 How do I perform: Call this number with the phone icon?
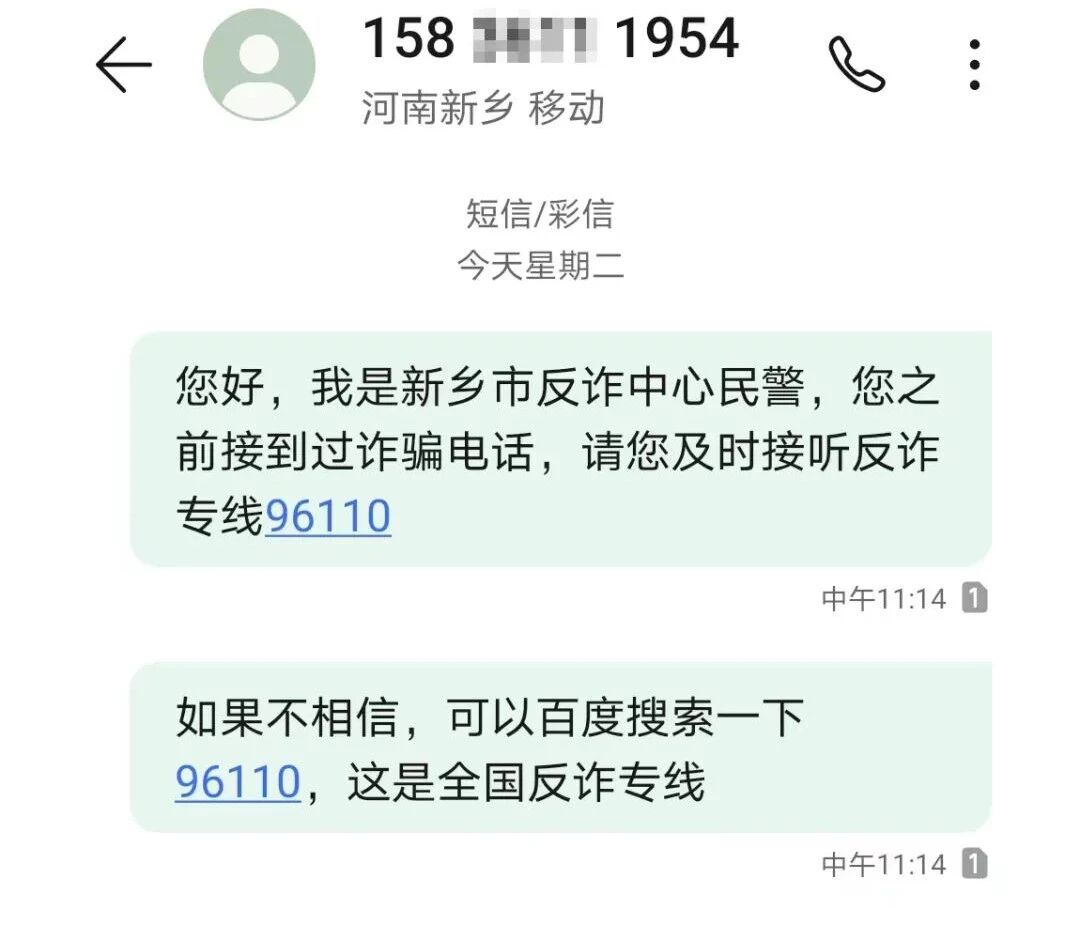pyautogui.click(x=856, y=65)
